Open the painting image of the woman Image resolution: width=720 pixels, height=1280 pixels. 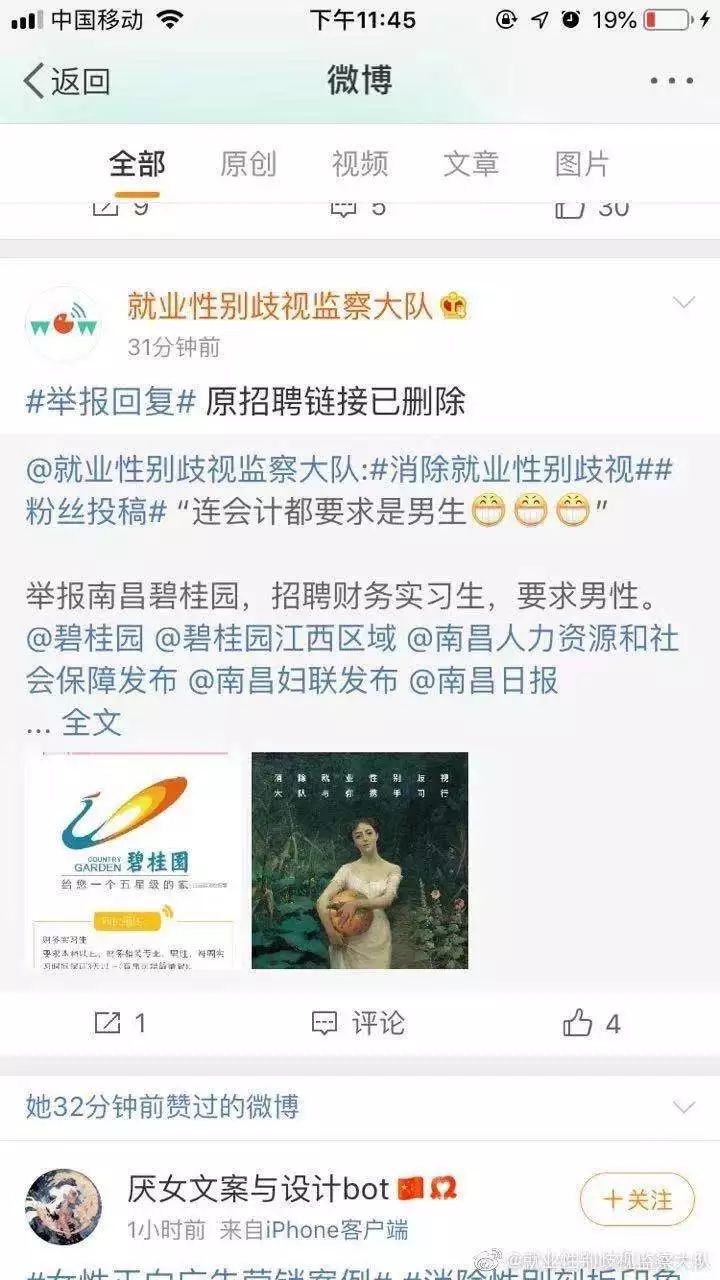pos(360,861)
